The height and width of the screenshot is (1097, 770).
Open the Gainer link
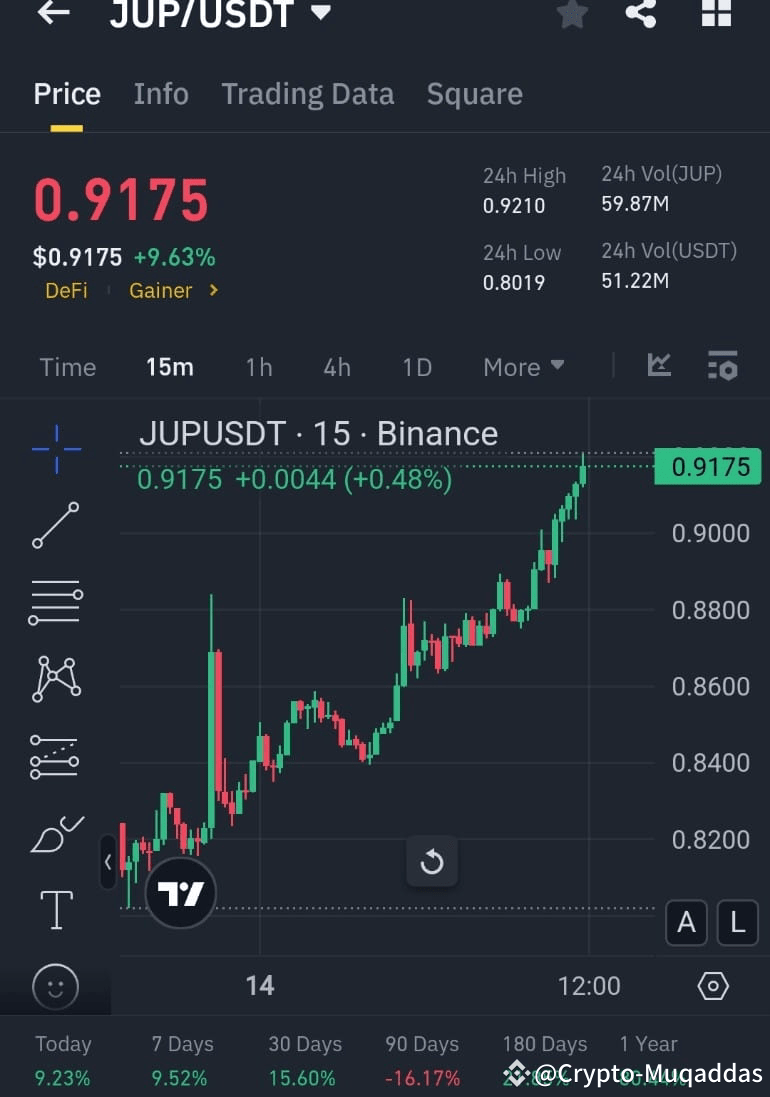[x=160, y=290]
